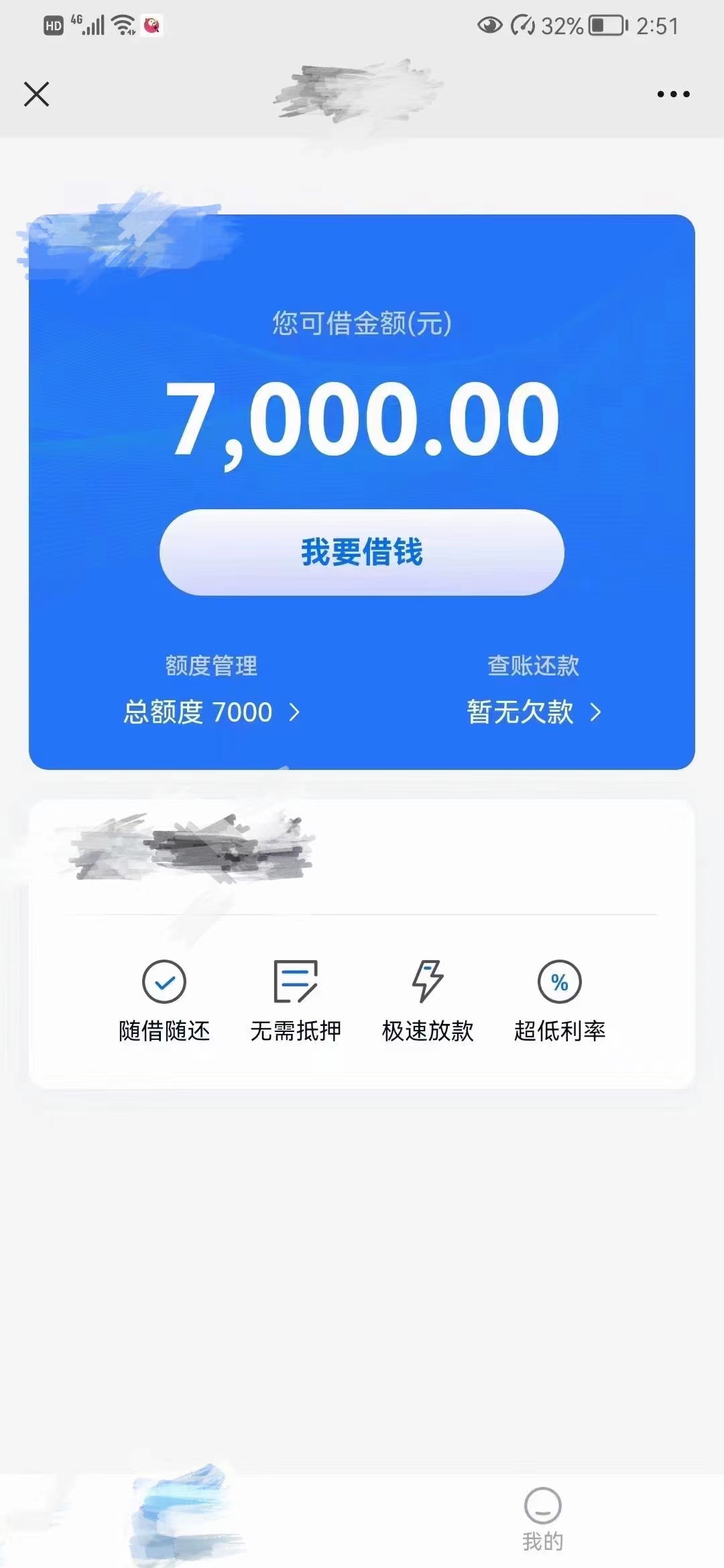Open 总额度 7000 quota management
The image size is (724, 1568).
(x=211, y=712)
